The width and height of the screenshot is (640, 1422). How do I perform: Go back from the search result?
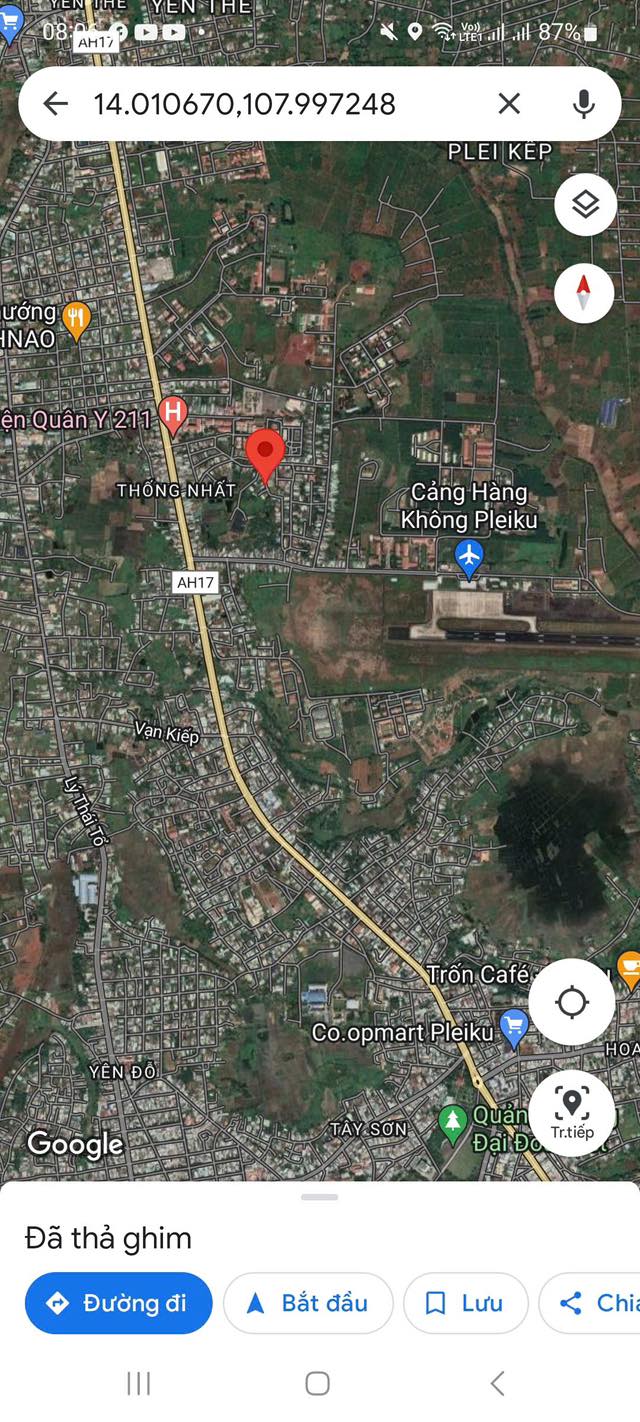(55, 104)
